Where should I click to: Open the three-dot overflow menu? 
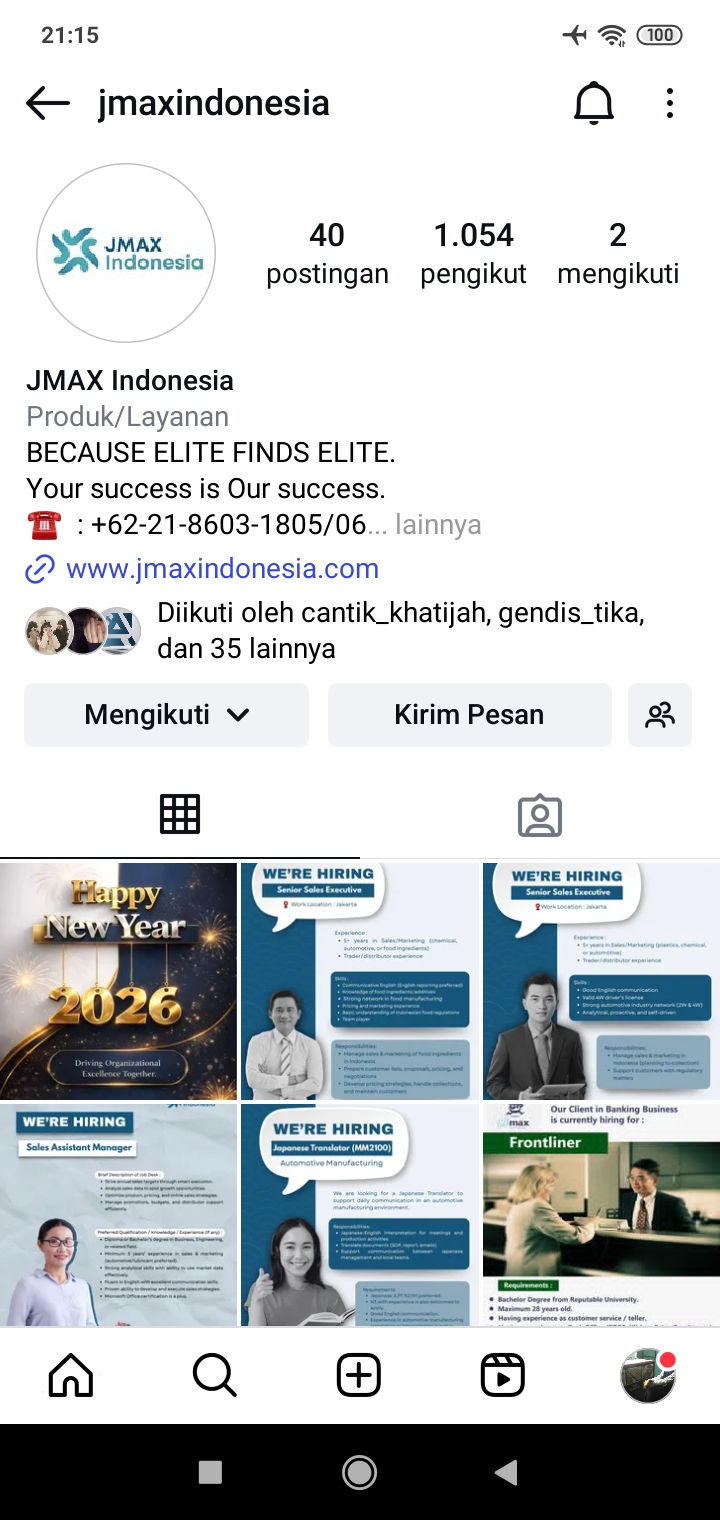tap(669, 103)
